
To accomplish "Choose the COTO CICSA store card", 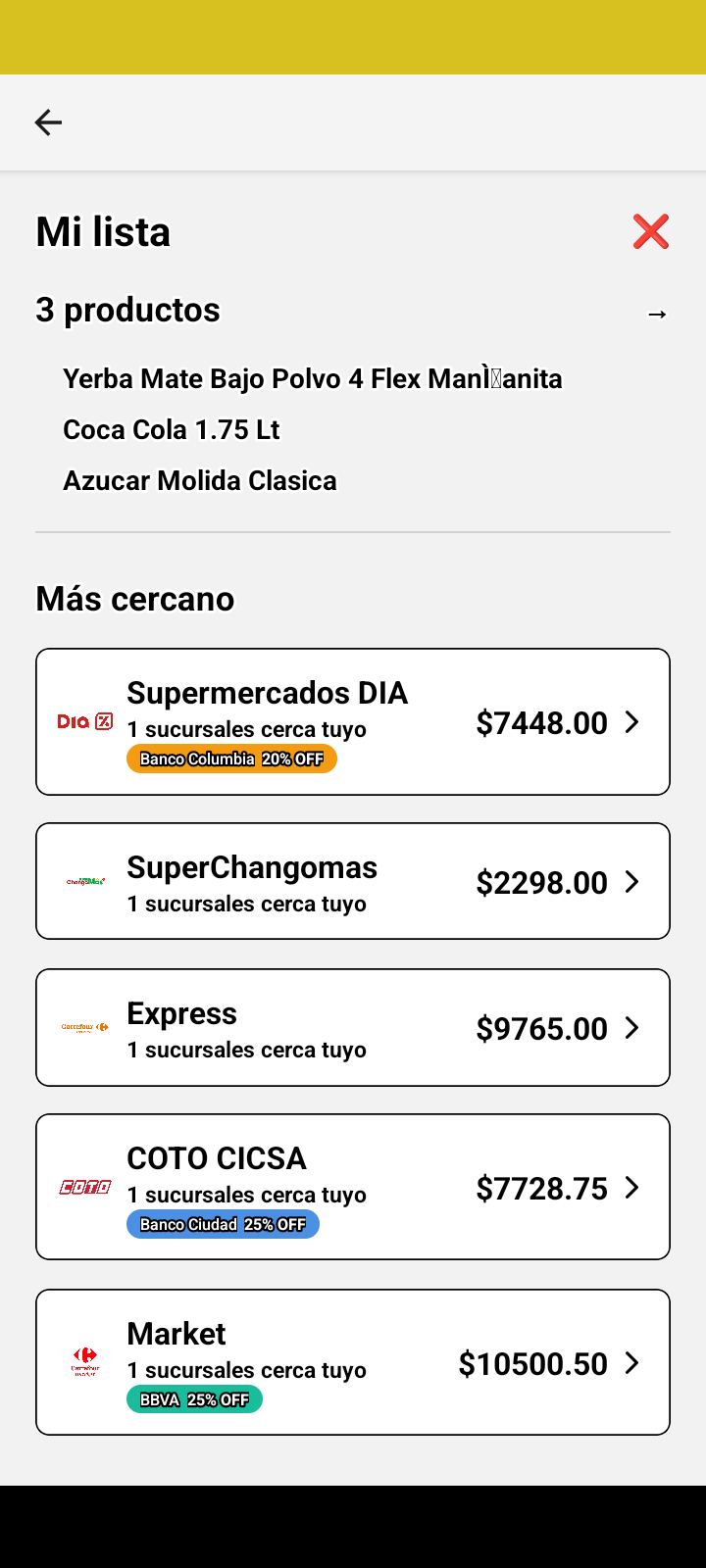I will tap(353, 1187).
